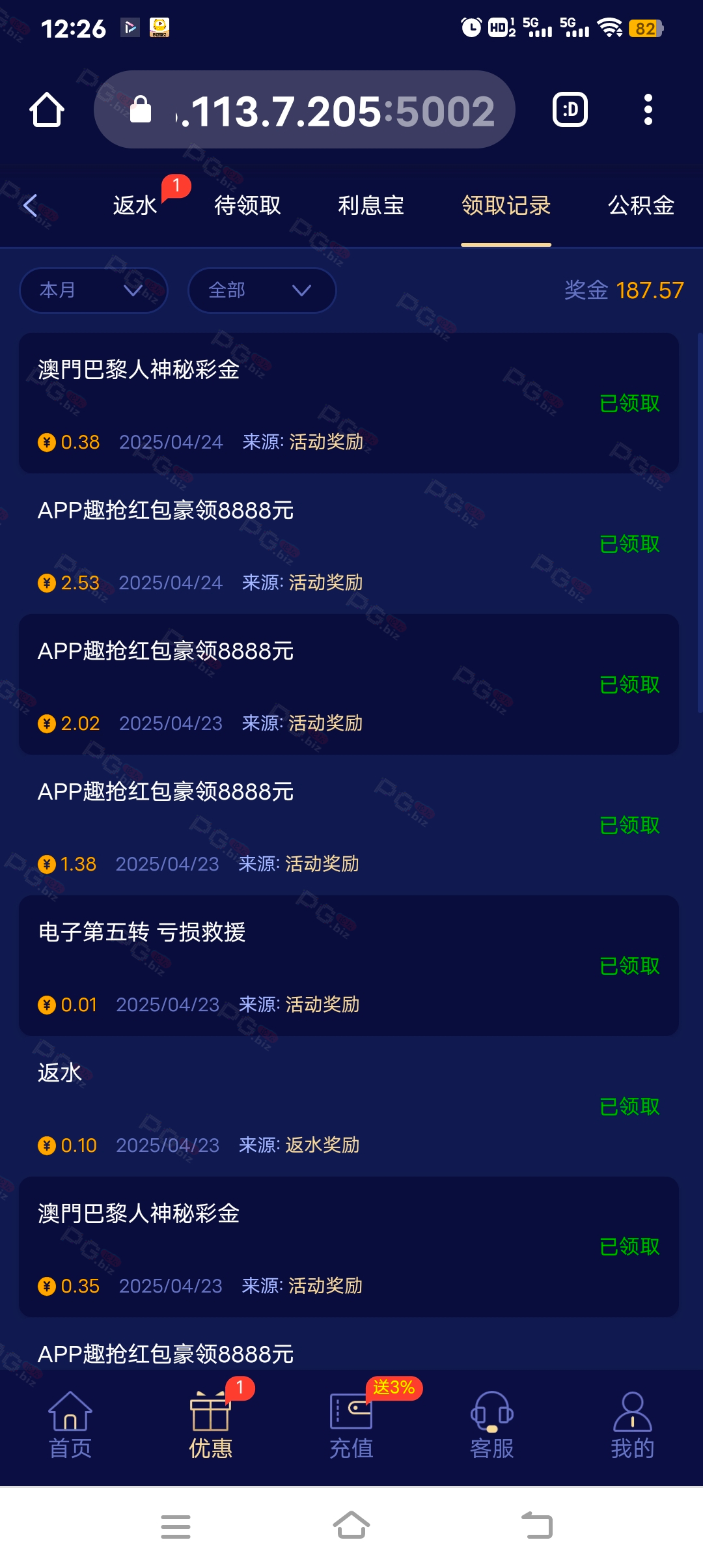703x1568 pixels.
Task: Open the 我的 profile tab
Action: pos(632,1425)
